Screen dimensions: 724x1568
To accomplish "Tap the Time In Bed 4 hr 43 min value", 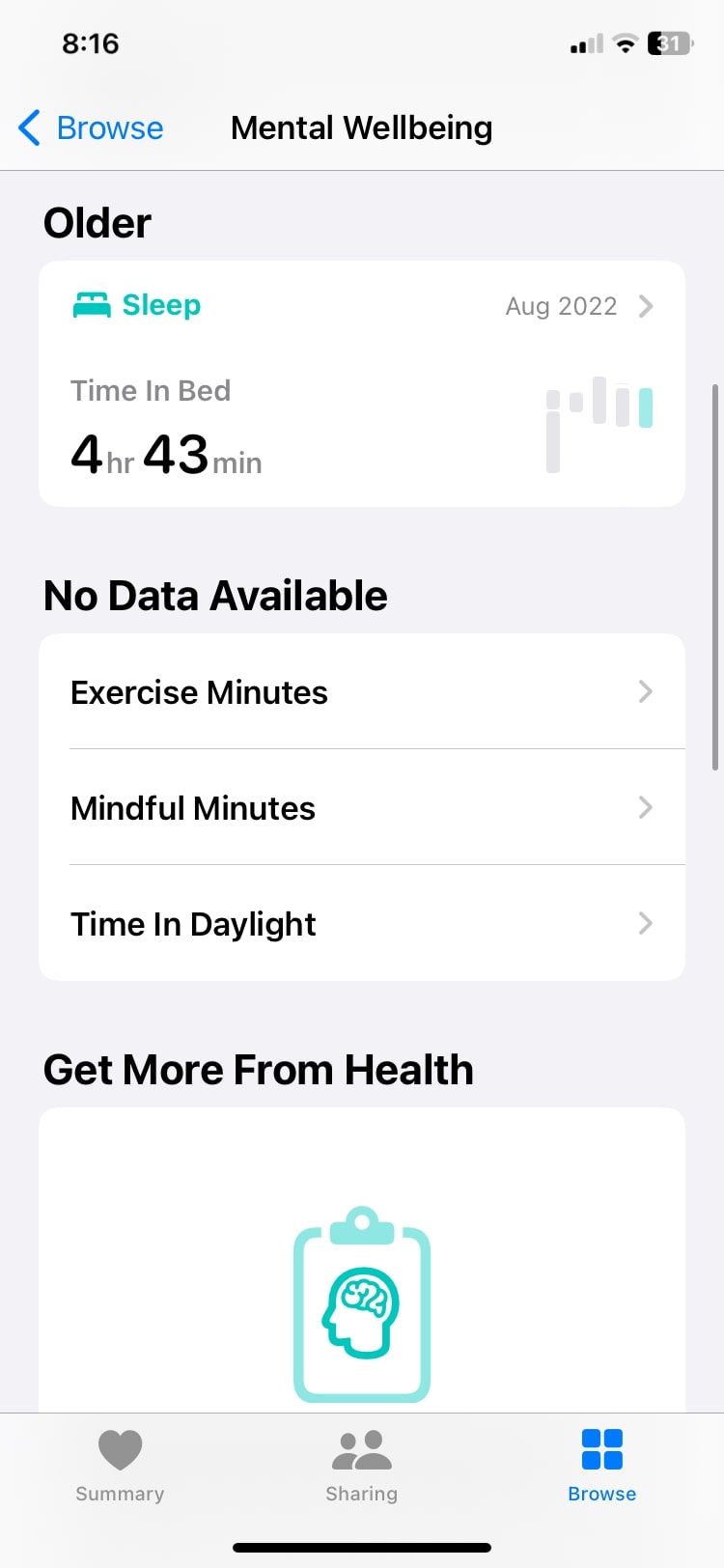I will (165, 454).
